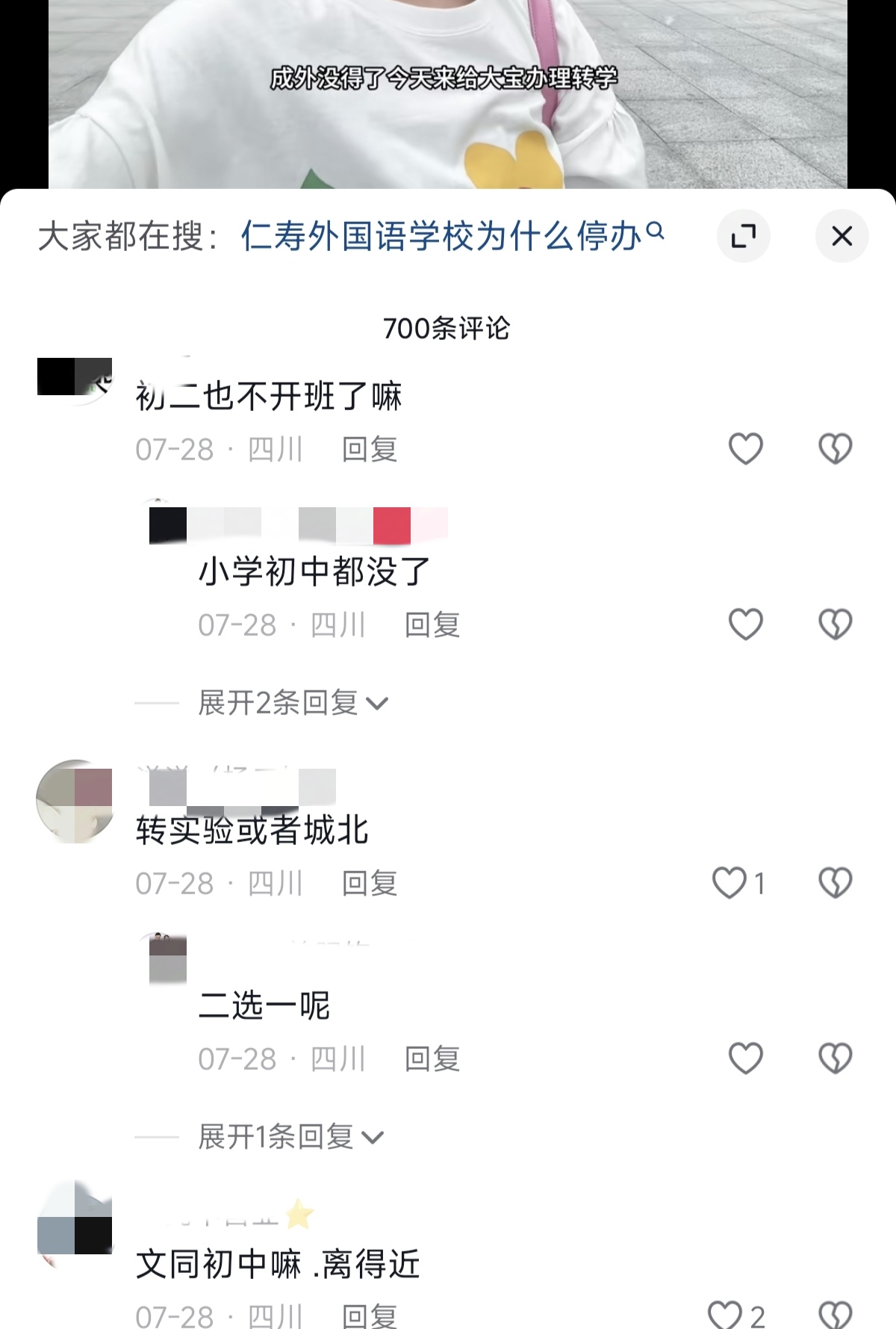
Task: Expand 2 more replies
Action: tap(291, 703)
